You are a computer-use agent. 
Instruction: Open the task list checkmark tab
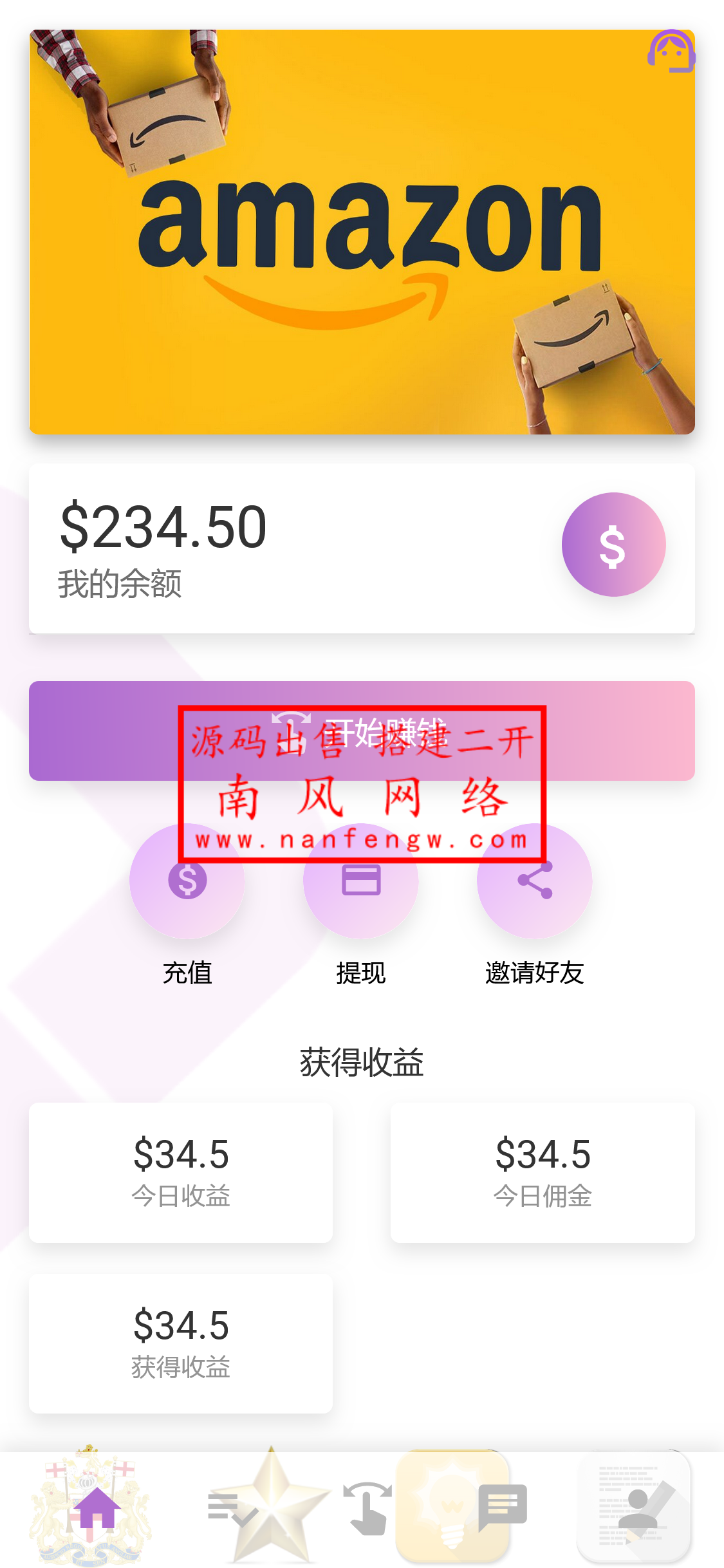coord(232,1507)
